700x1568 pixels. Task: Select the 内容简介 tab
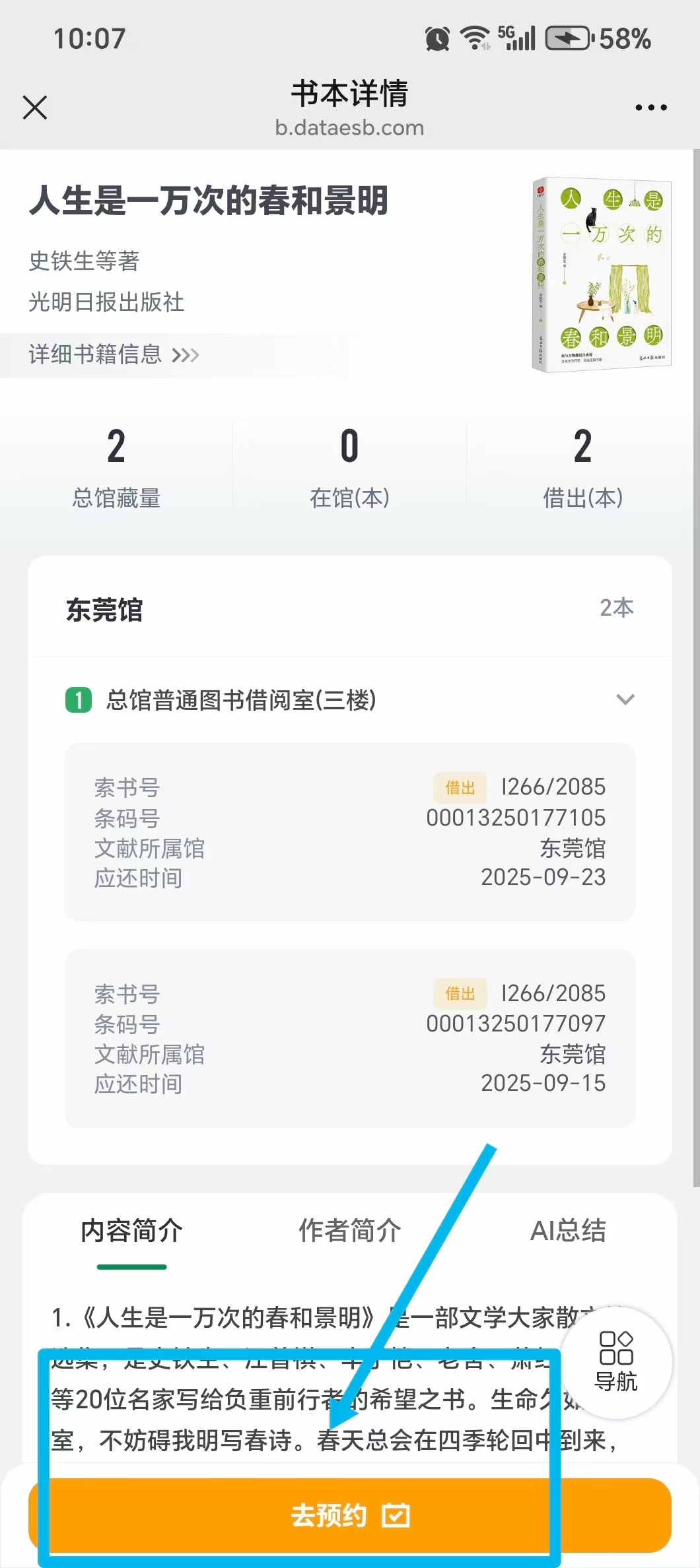[131, 1231]
